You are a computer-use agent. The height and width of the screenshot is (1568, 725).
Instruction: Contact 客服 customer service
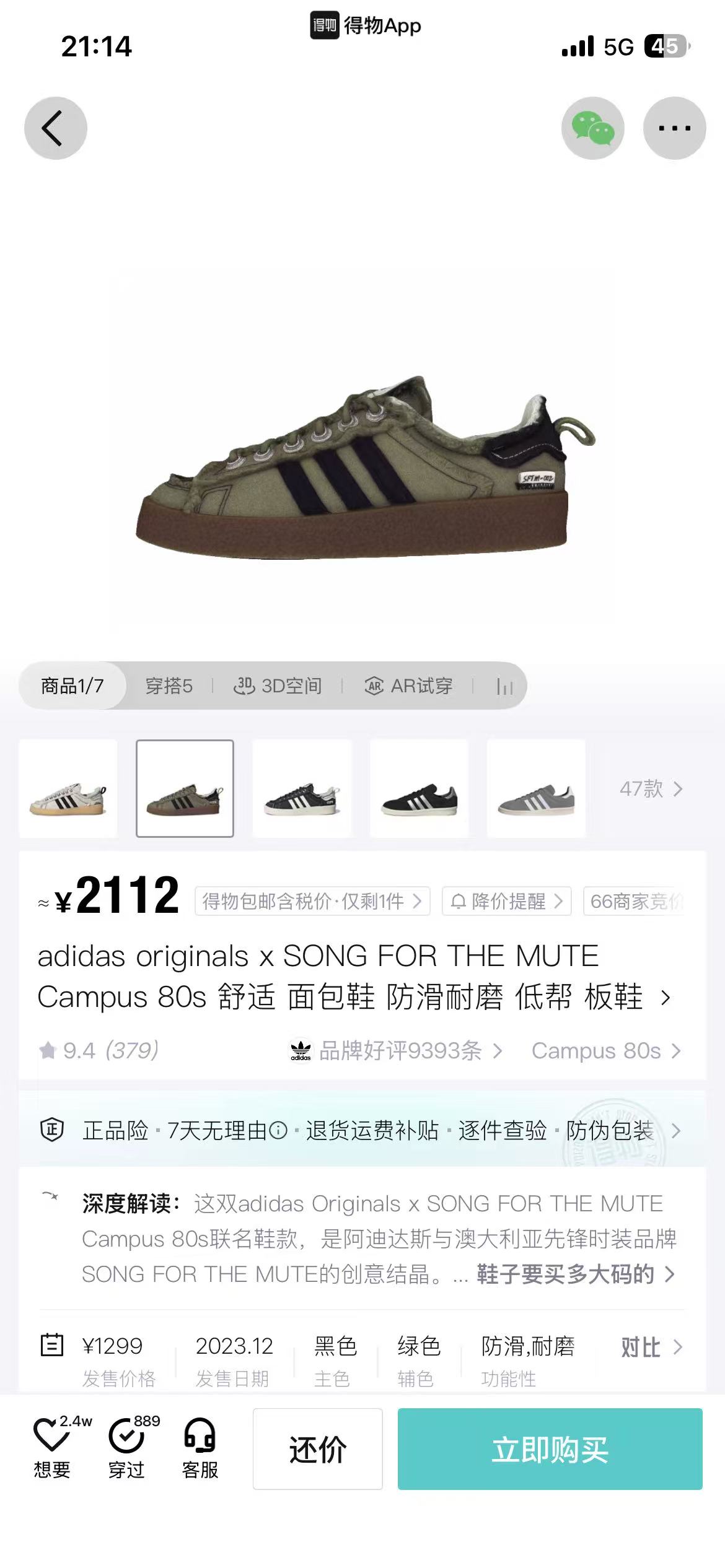200,1448
